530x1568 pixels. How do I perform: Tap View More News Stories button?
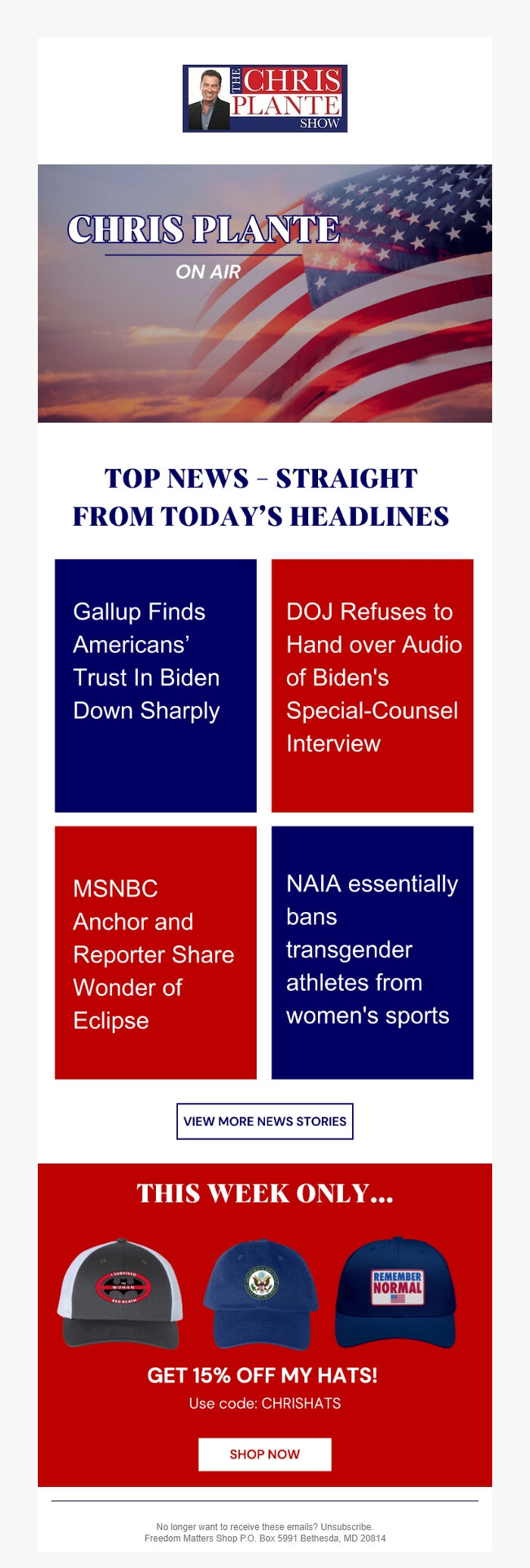coord(264,1121)
